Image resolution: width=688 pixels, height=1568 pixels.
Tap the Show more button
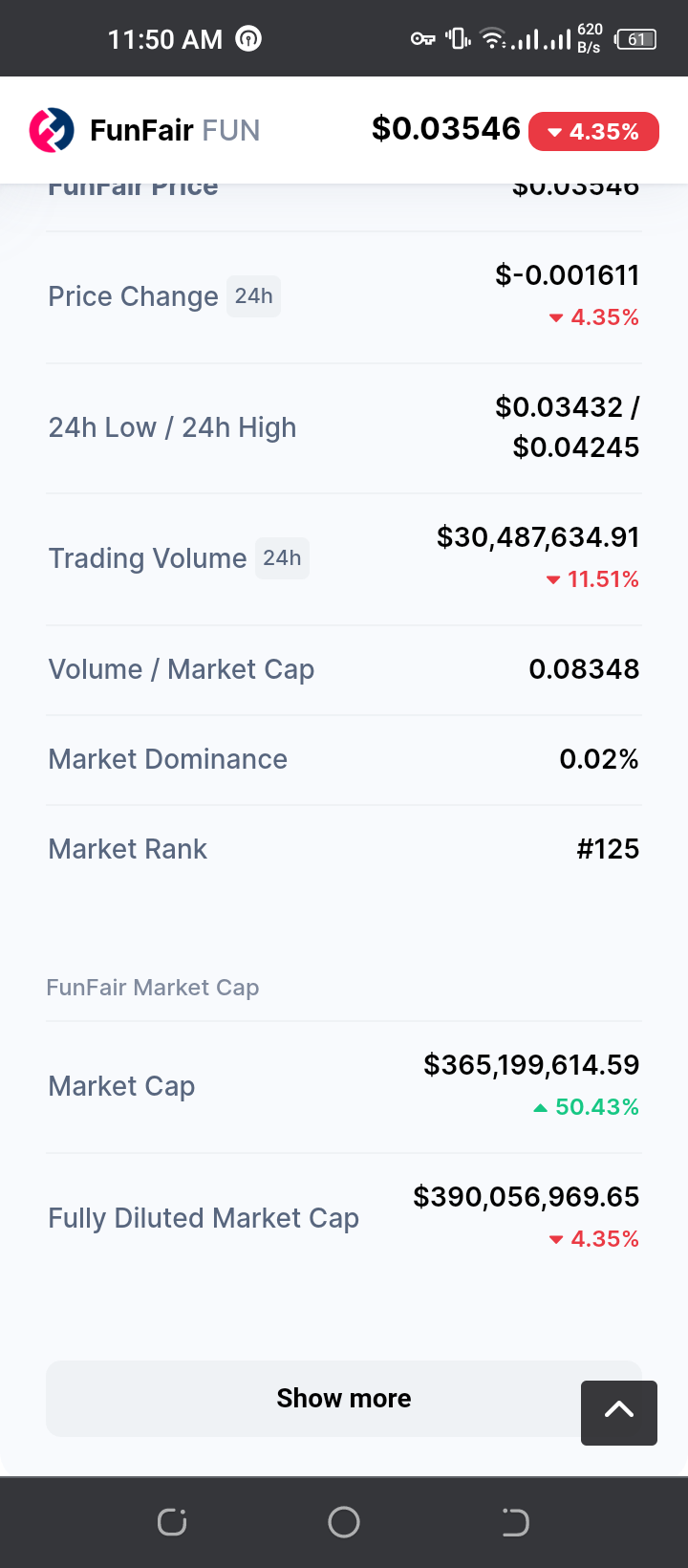pos(315,1398)
